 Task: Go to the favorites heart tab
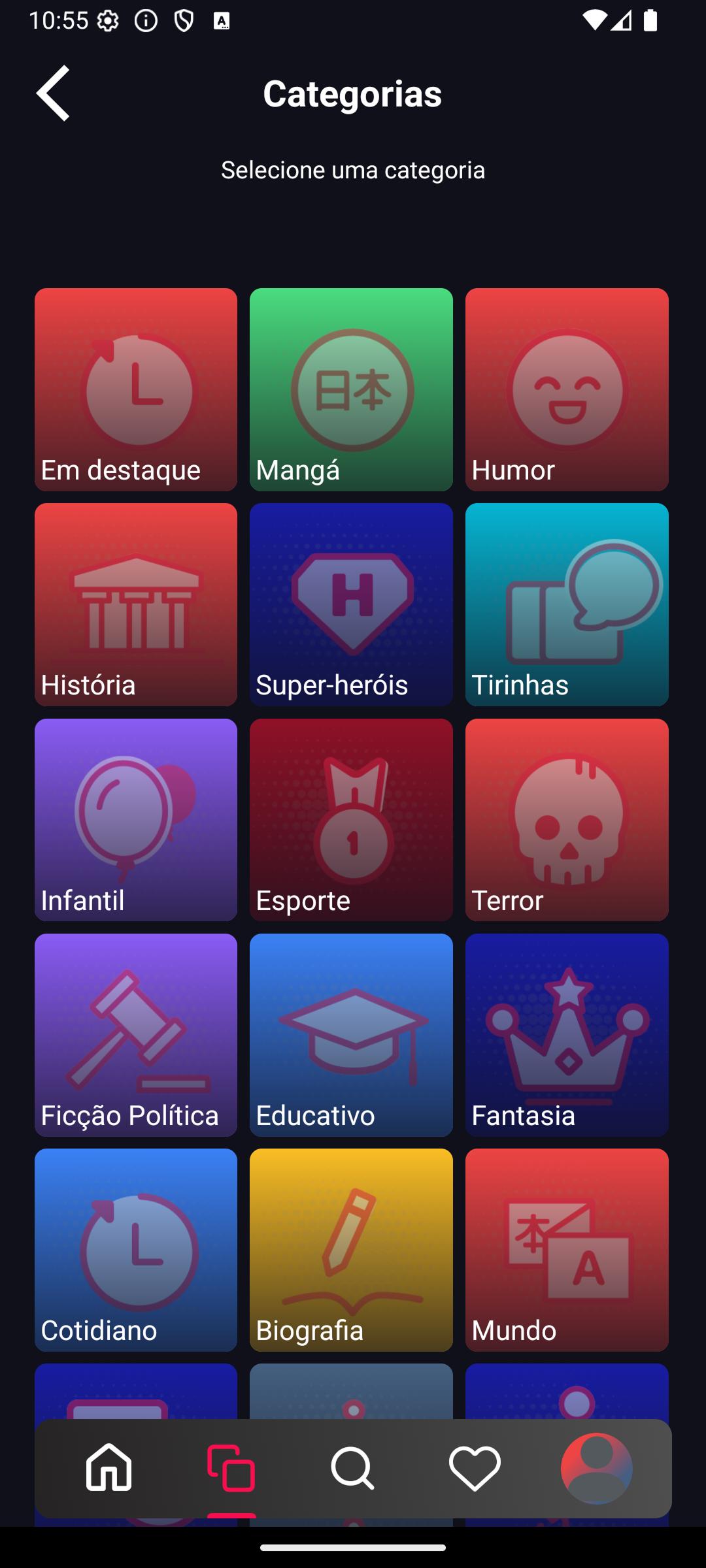(475, 1468)
